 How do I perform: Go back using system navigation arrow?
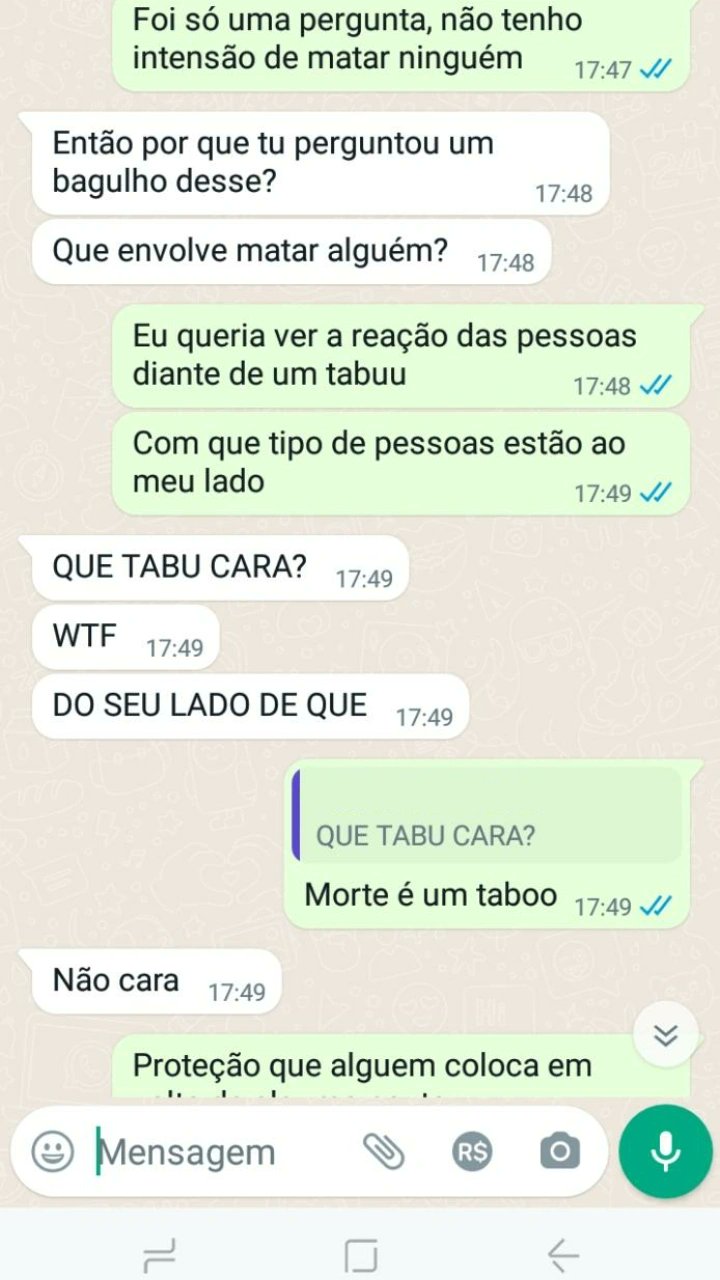click(x=563, y=1253)
